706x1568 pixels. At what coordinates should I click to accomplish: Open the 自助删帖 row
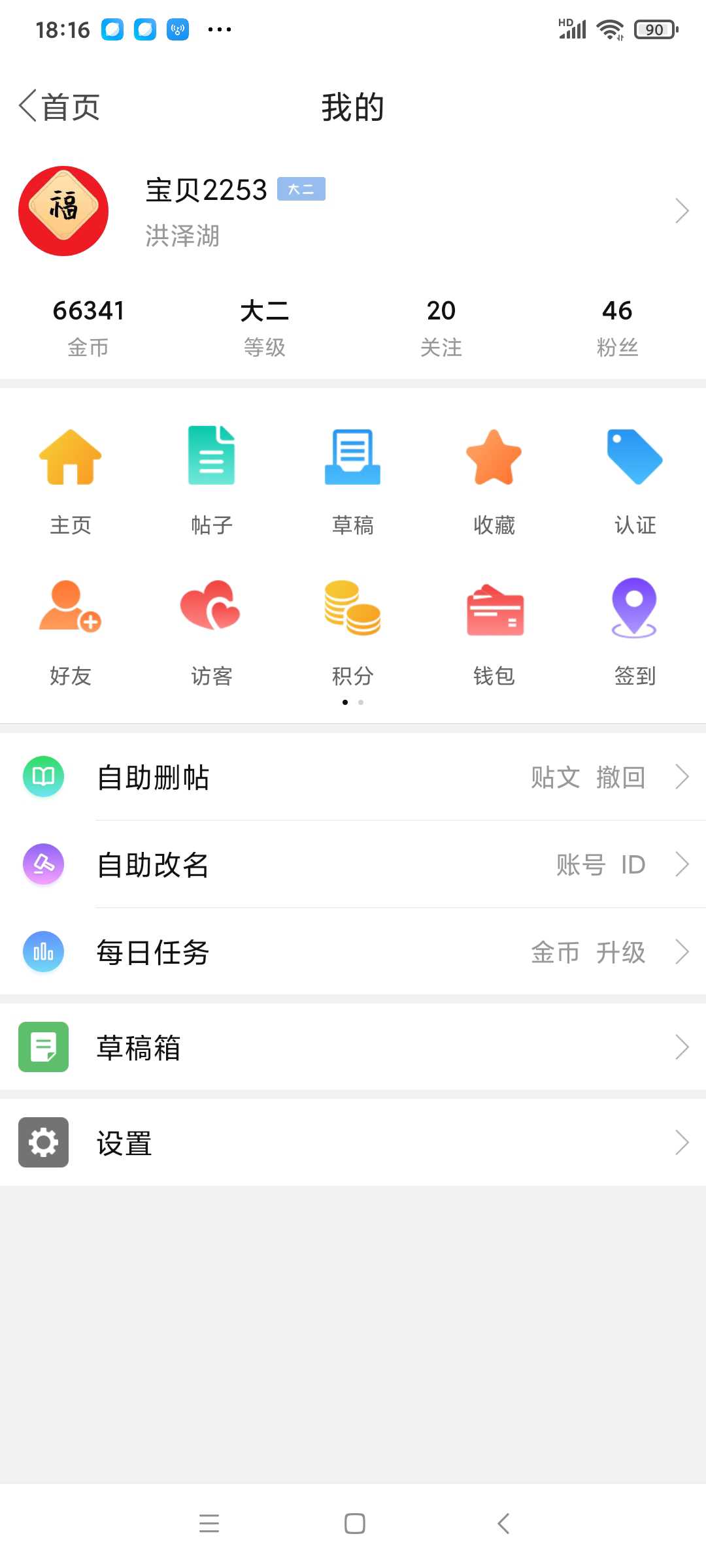point(353,777)
